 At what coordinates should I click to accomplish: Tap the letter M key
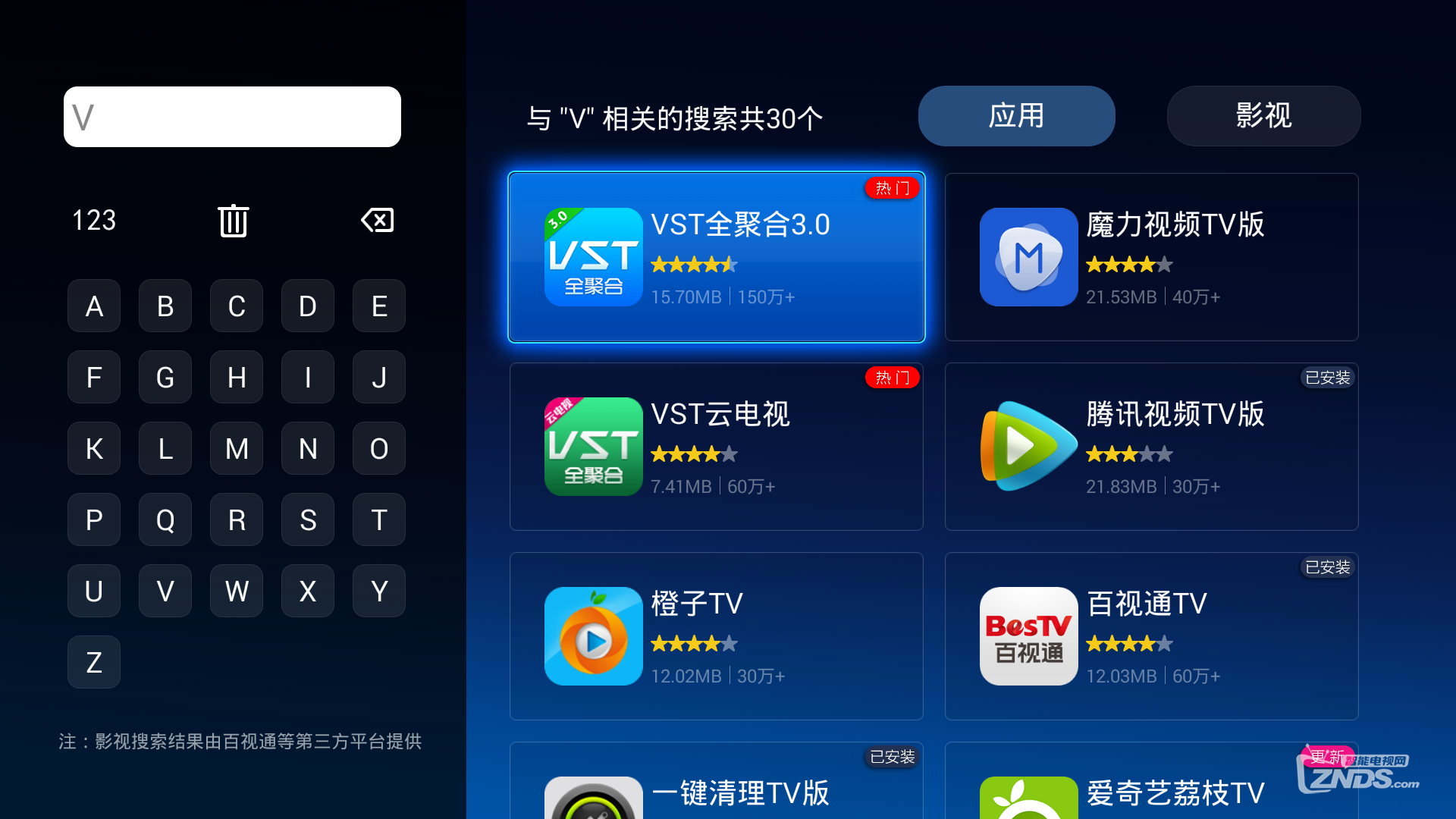point(237,449)
